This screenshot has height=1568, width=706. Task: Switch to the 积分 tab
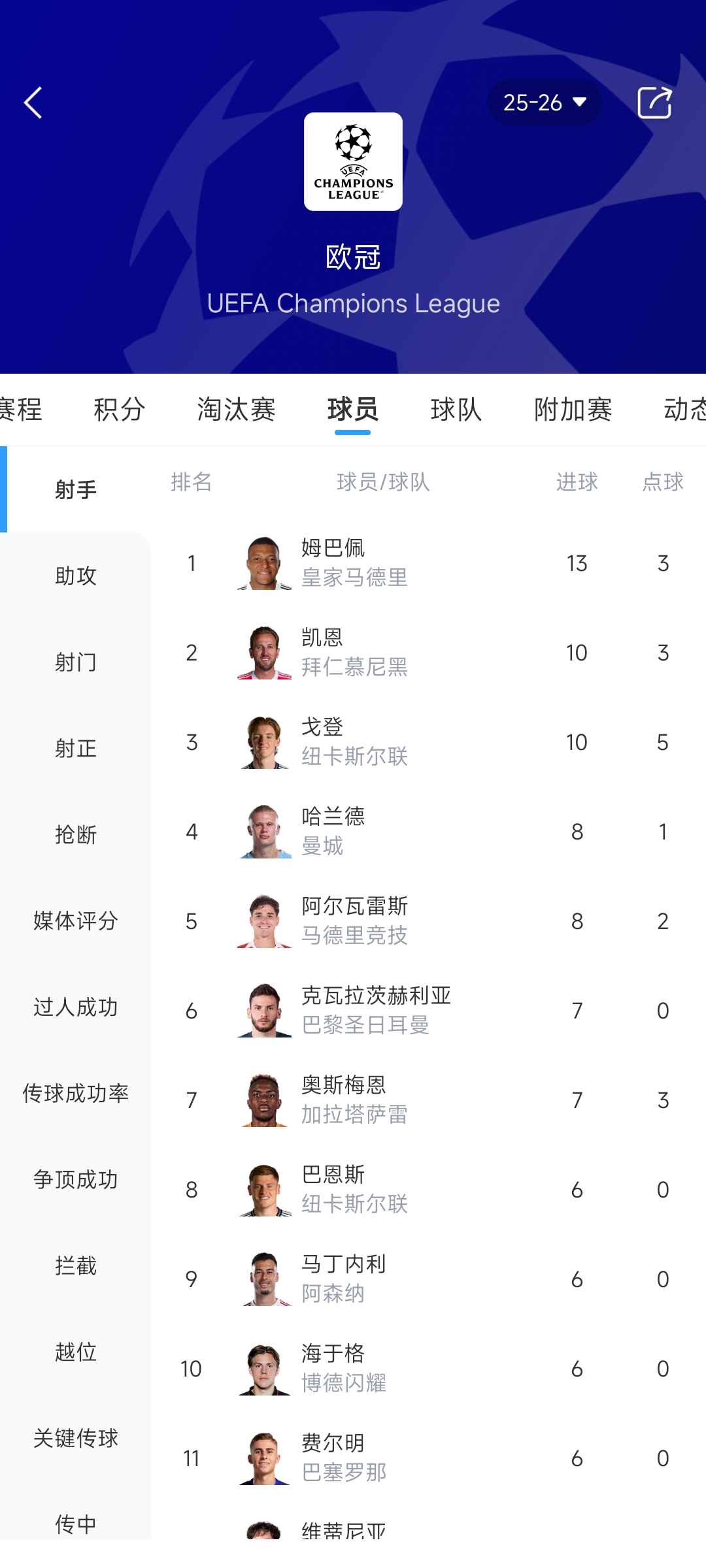(x=119, y=410)
